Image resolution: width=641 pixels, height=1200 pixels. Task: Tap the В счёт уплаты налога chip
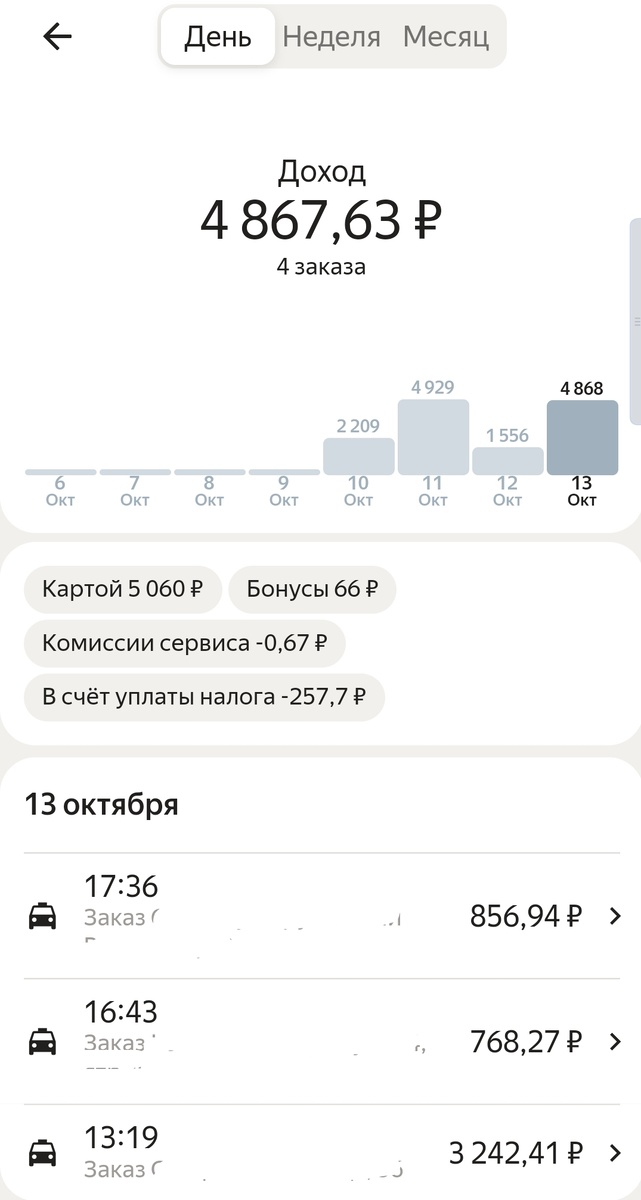coord(204,697)
